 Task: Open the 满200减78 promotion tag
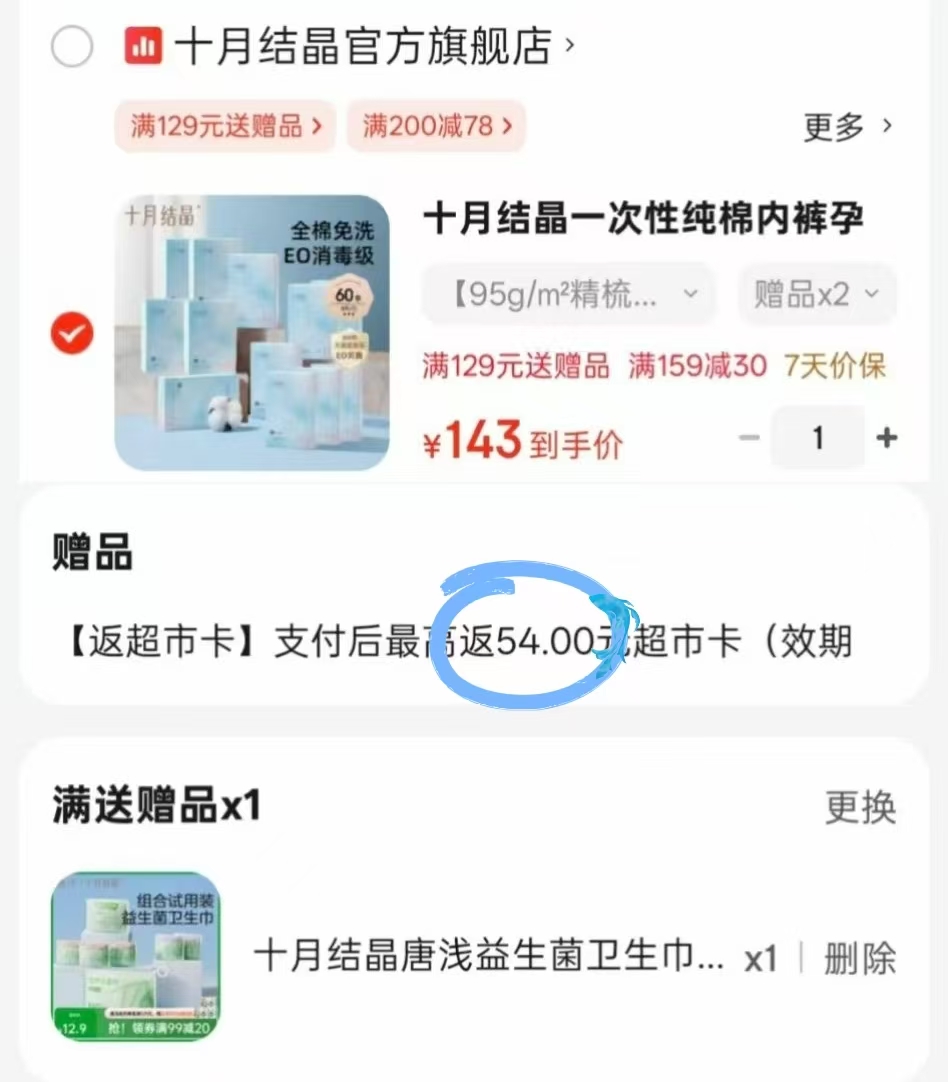click(435, 126)
